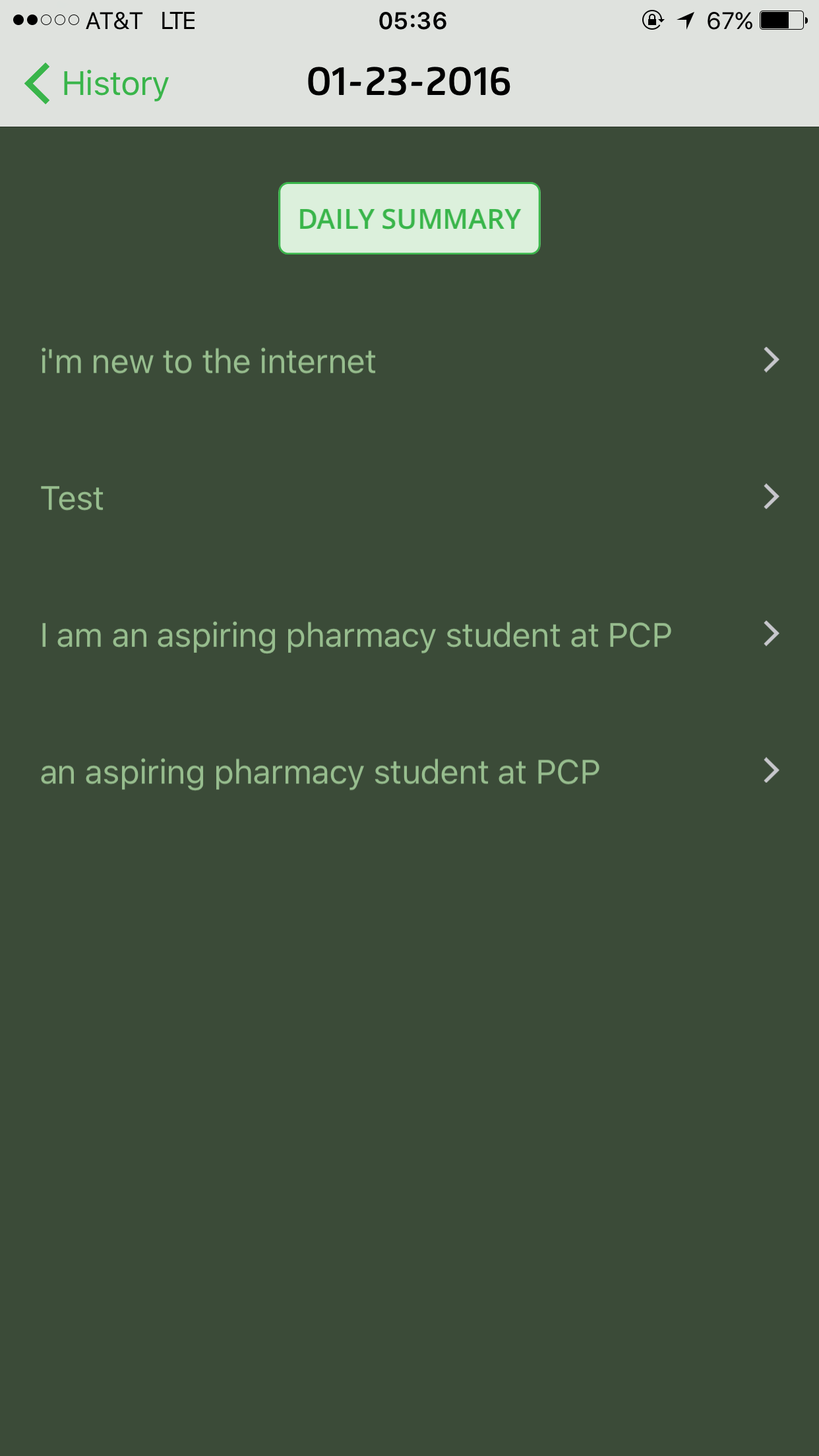Go back to History

click(x=98, y=84)
